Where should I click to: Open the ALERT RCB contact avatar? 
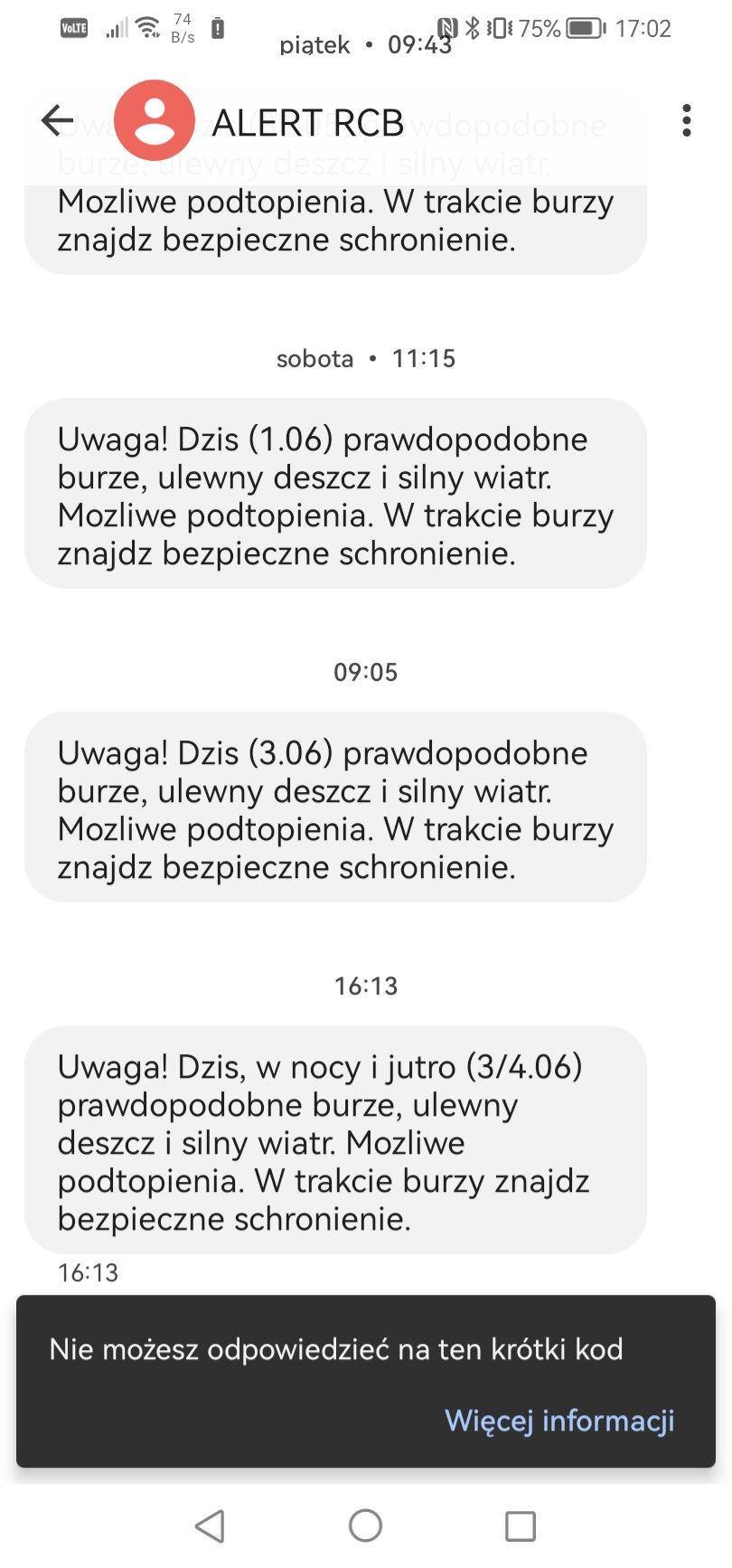(155, 120)
